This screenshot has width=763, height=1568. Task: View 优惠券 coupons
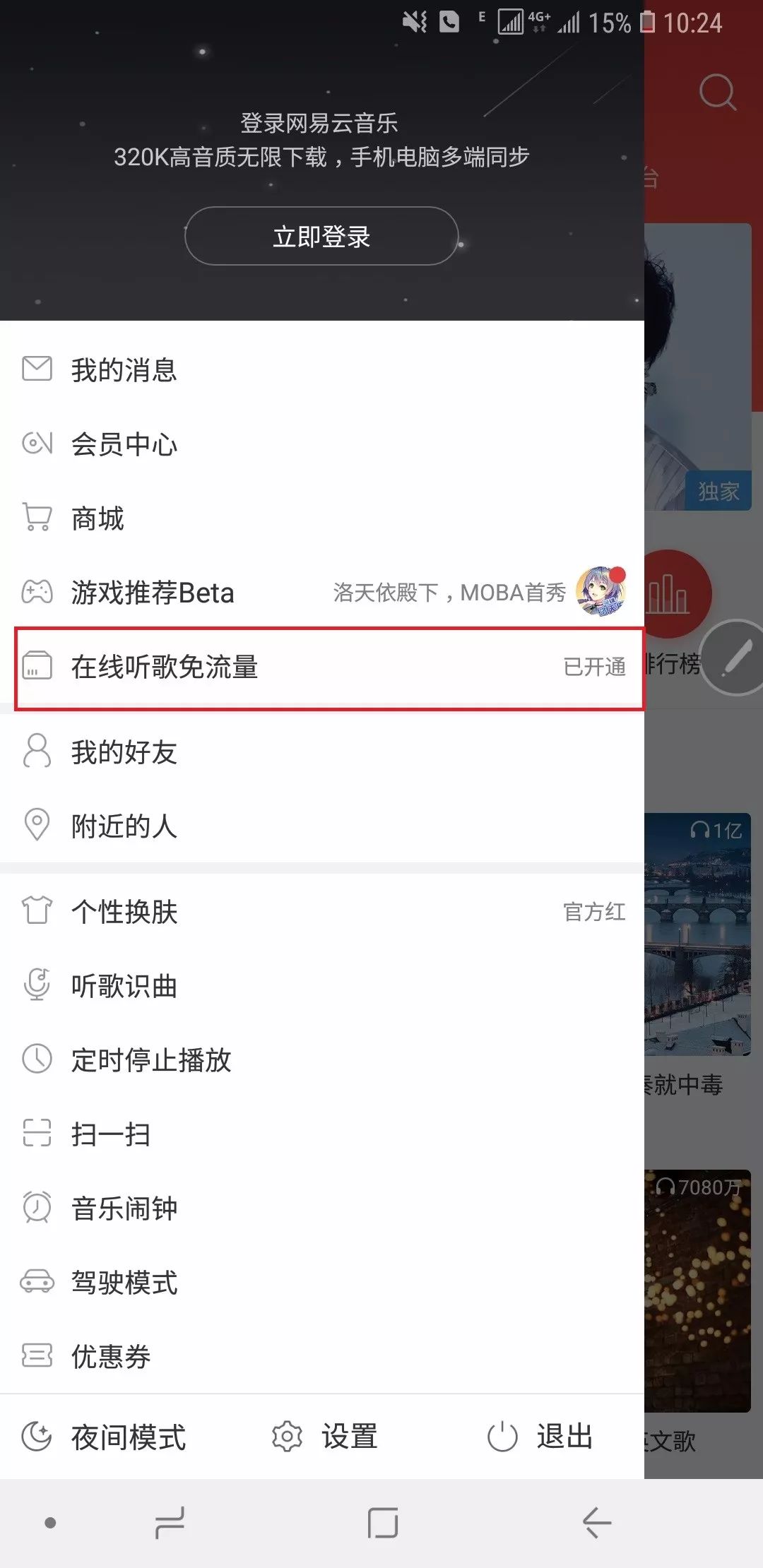coord(110,1357)
